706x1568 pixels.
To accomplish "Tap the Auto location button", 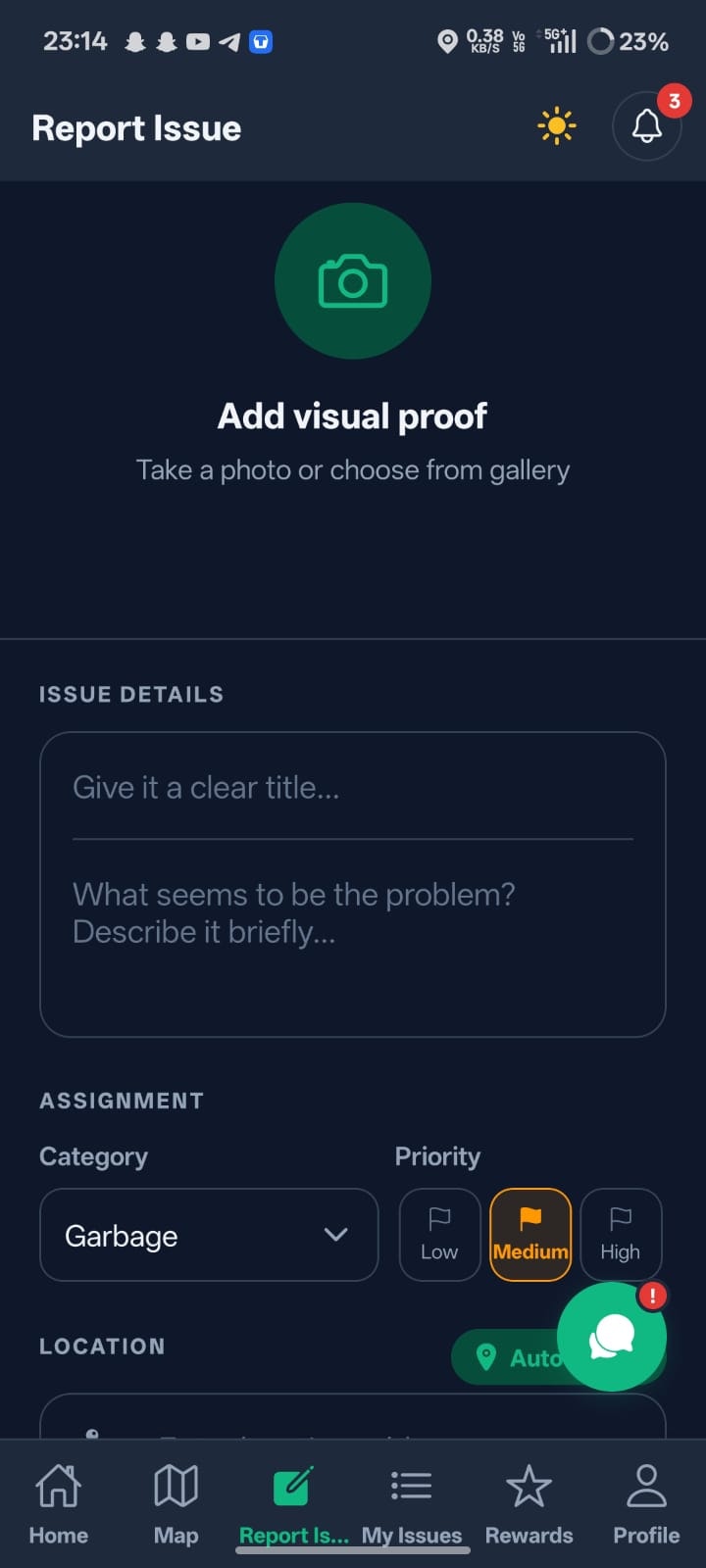I will tap(510, 1357).
